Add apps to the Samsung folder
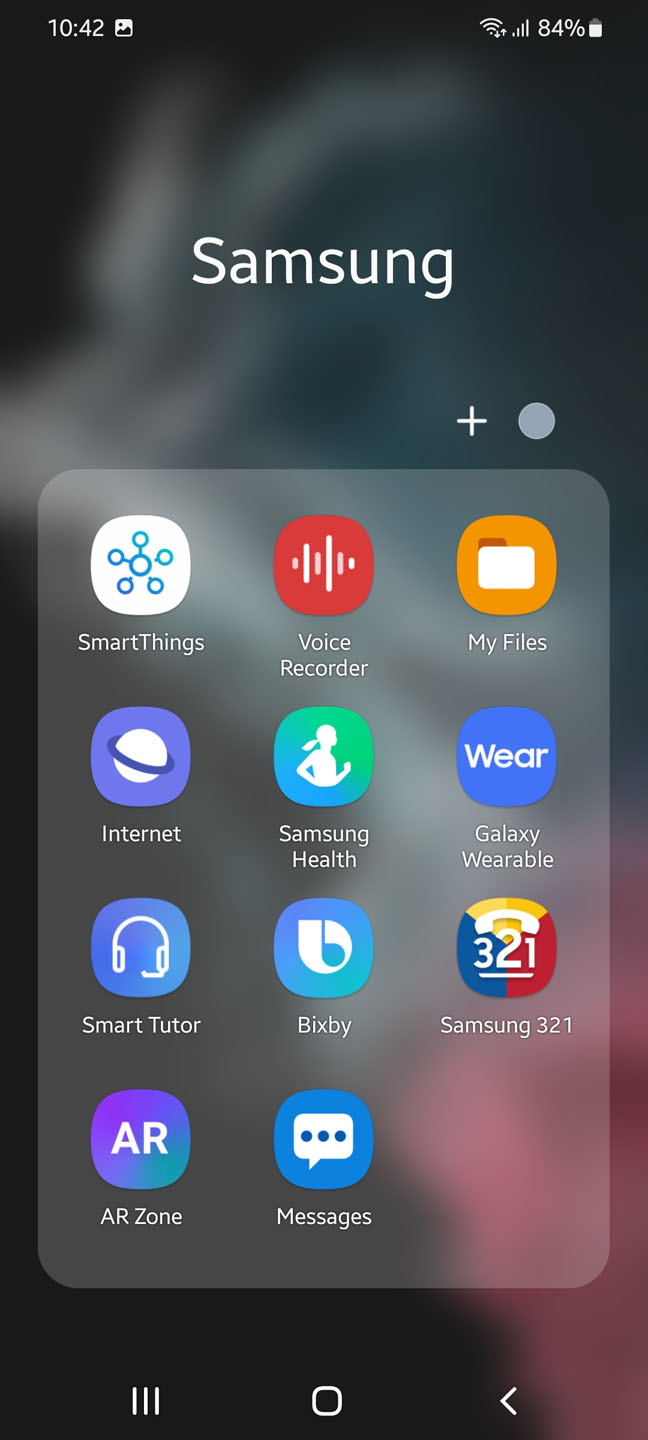 [471, 421]
